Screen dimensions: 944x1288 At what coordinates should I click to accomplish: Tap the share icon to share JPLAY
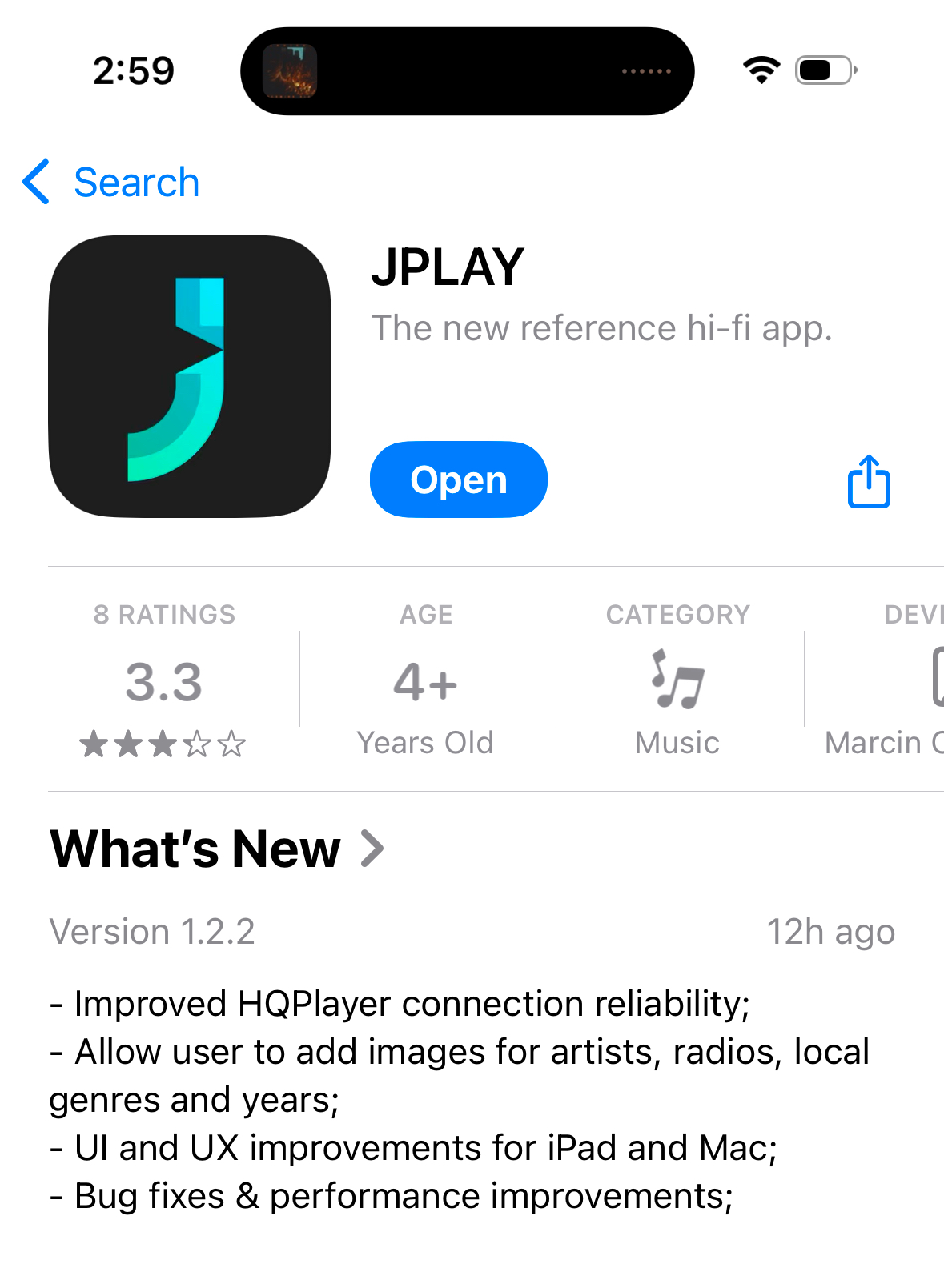[869, 480]
